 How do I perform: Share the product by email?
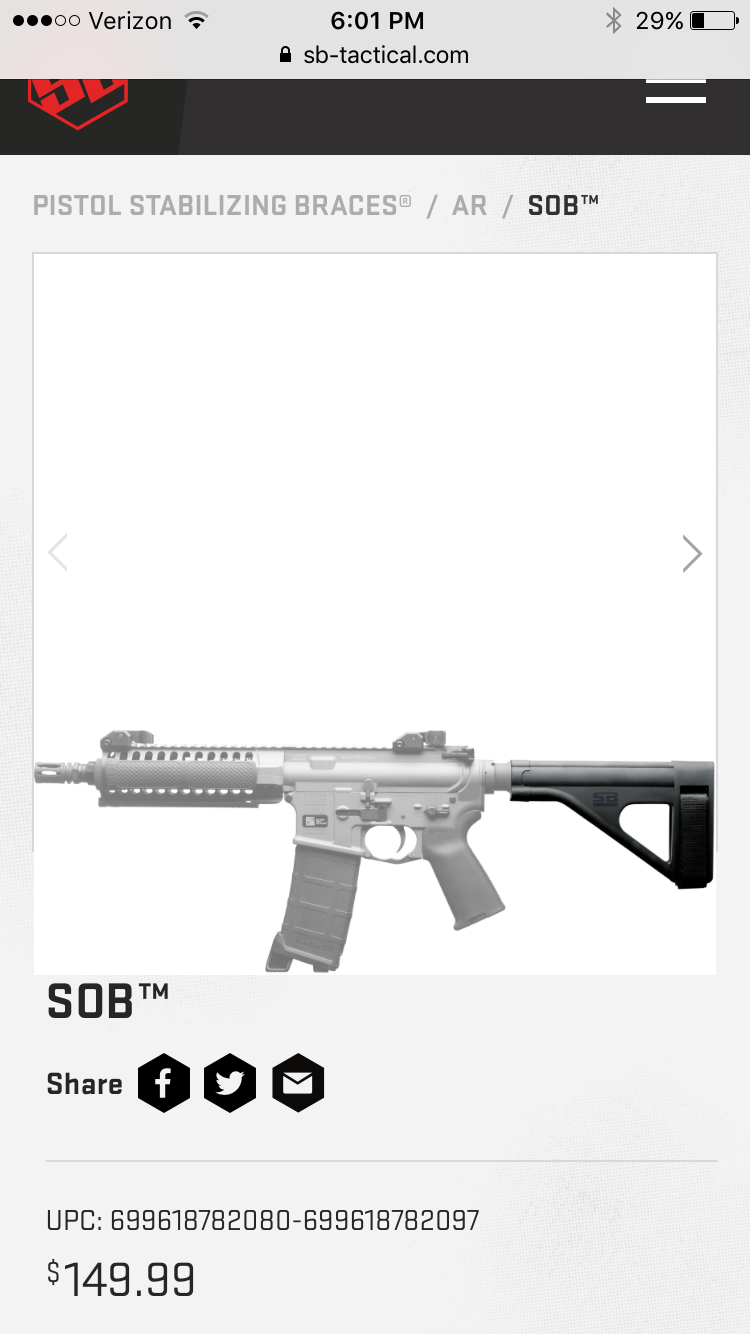click(x=297, y=1083)
